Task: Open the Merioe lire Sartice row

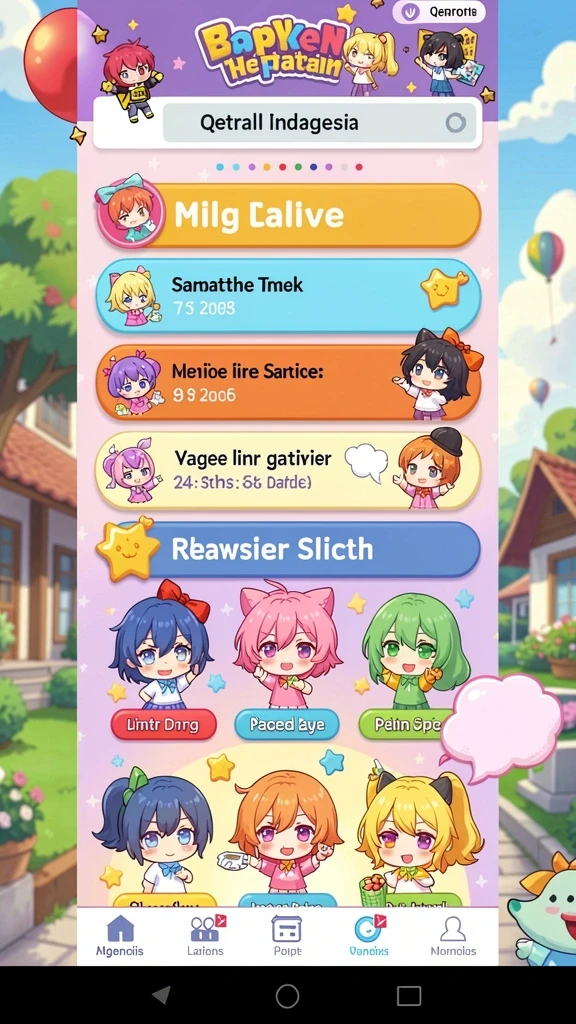Action: pos(289,382)
